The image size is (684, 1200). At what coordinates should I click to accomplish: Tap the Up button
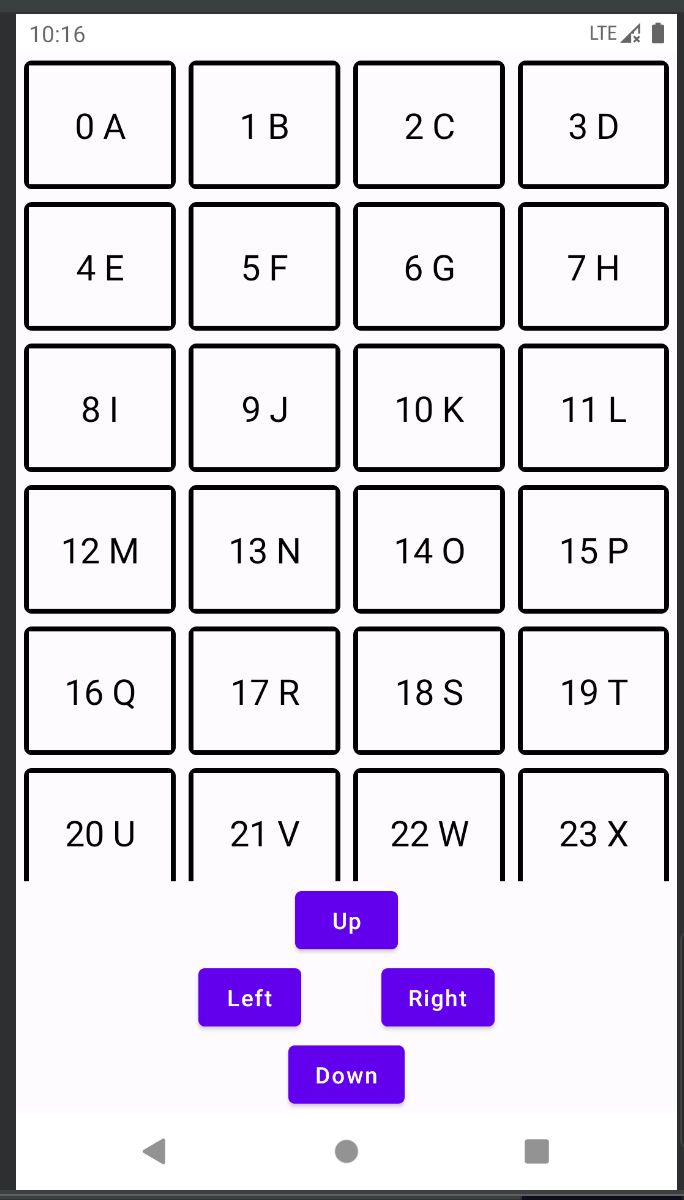pyautogui.click(x=346, y=920)
